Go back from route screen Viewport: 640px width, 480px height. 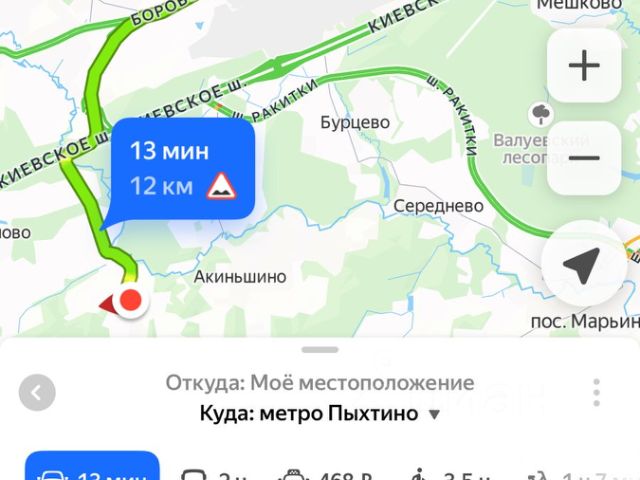tap(37, 393)
